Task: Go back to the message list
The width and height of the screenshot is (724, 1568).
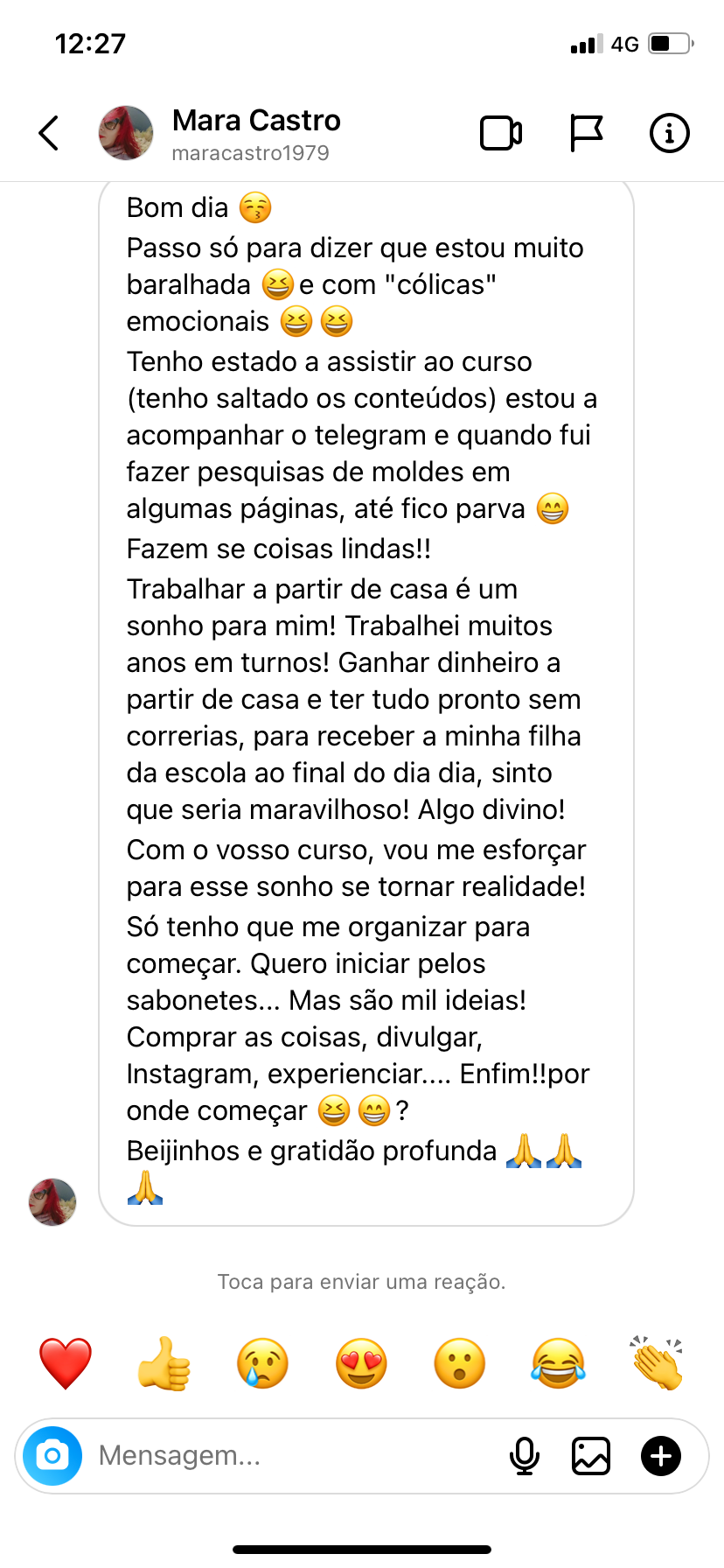Action: point(50,133)
